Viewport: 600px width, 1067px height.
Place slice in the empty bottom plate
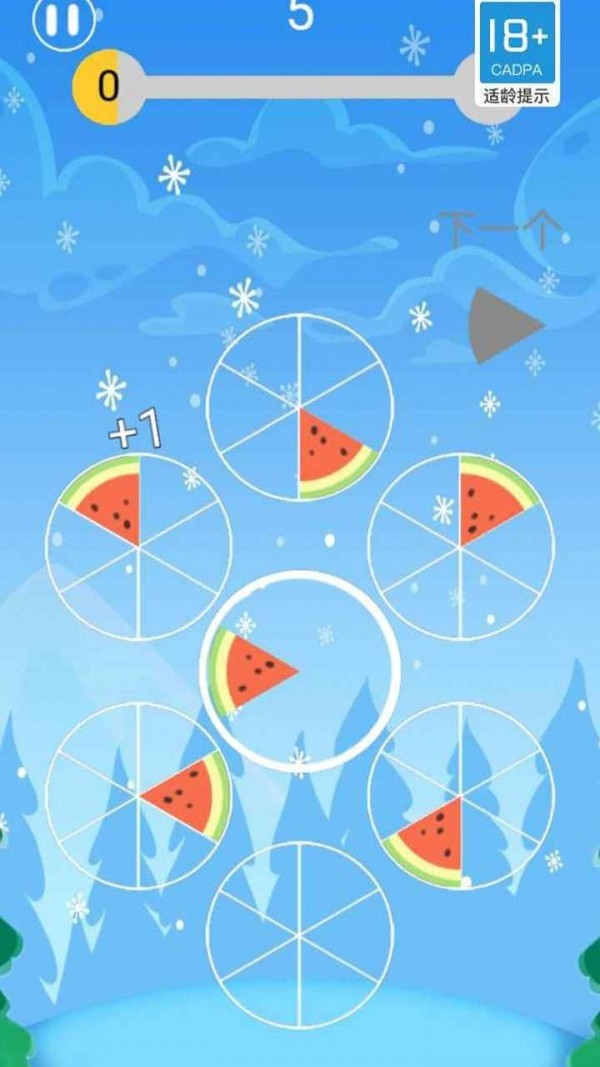(300, 934)
